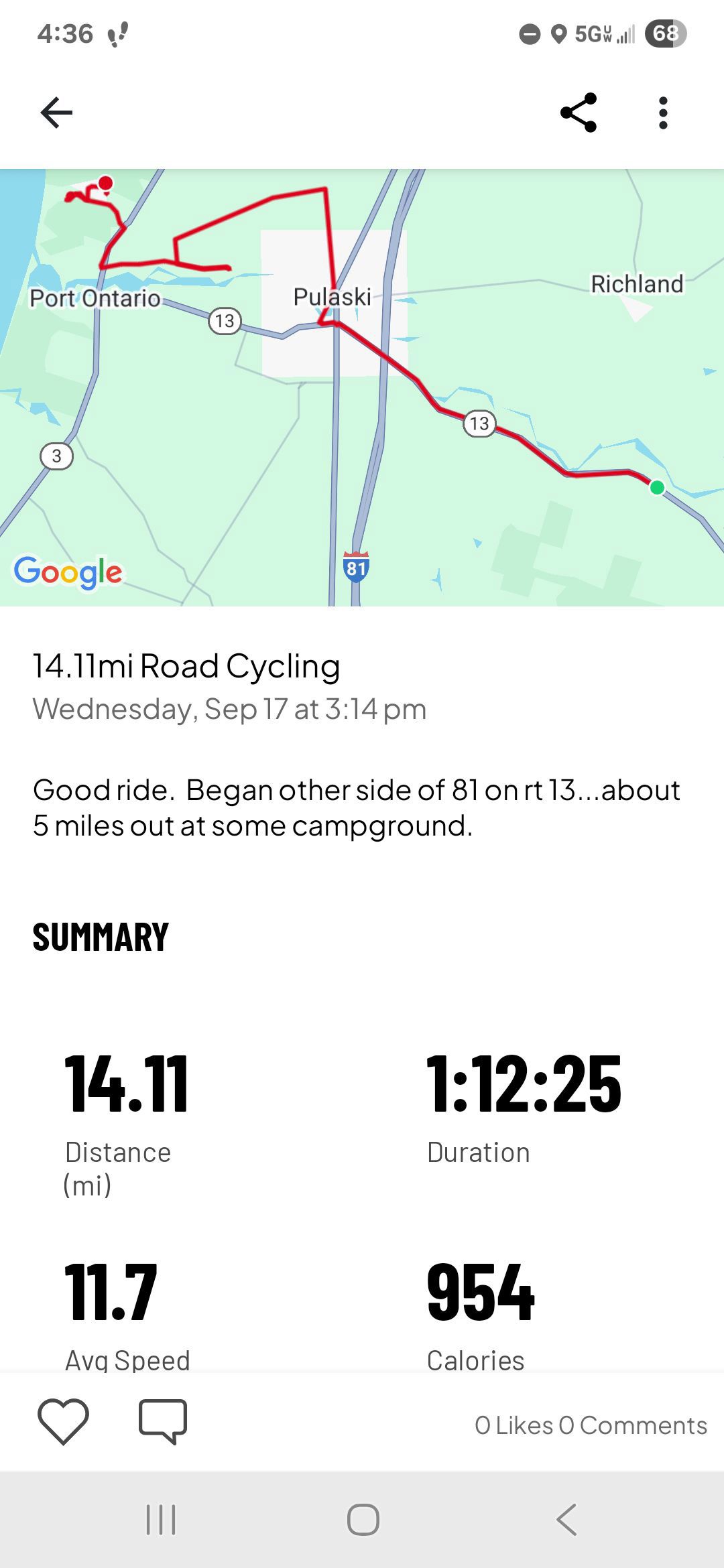Viewport: 724px width, 1568px height.
Task: Open recent apps from navigation bar
Action: pos(161,1519)
